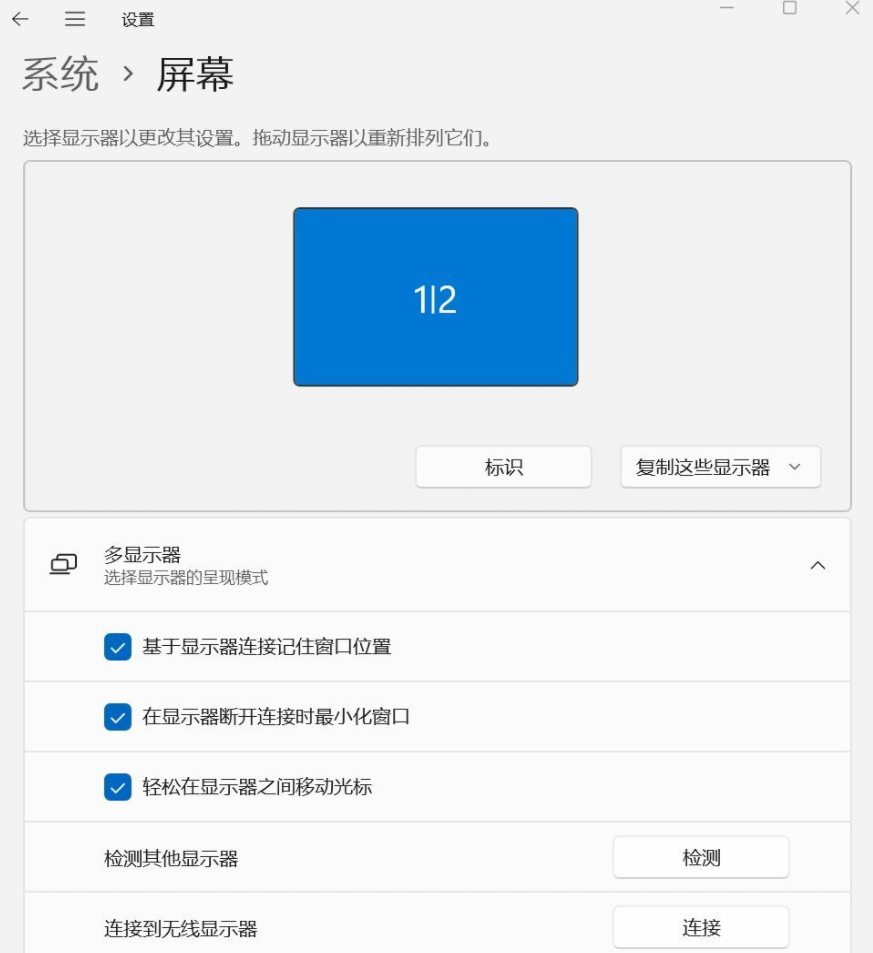Click the 屏幕 breadcrumb label
Viewport: 873px width, 953px height.
(194, 75)
